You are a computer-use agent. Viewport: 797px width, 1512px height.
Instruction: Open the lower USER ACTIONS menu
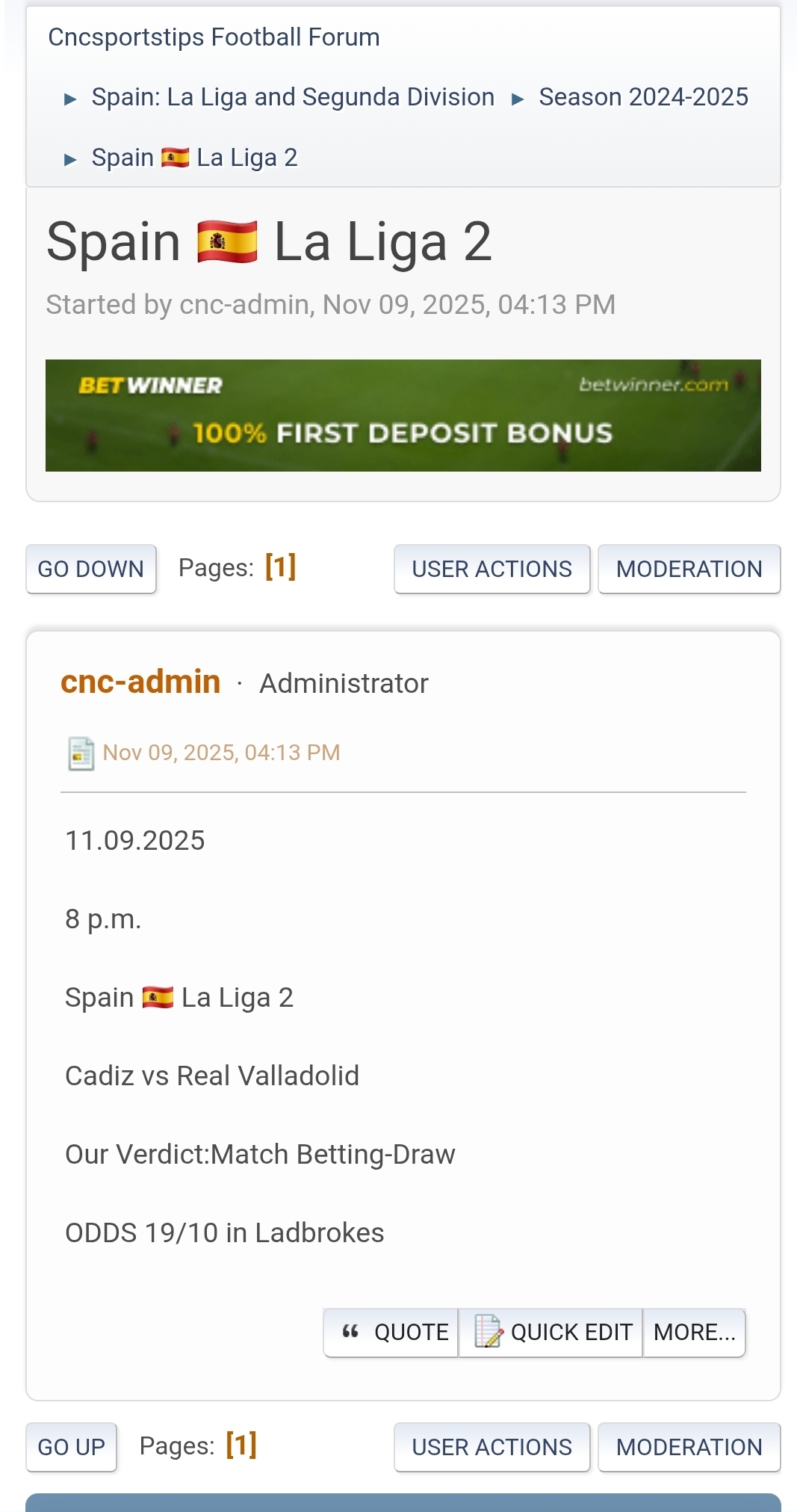[x=491, y=1447]
